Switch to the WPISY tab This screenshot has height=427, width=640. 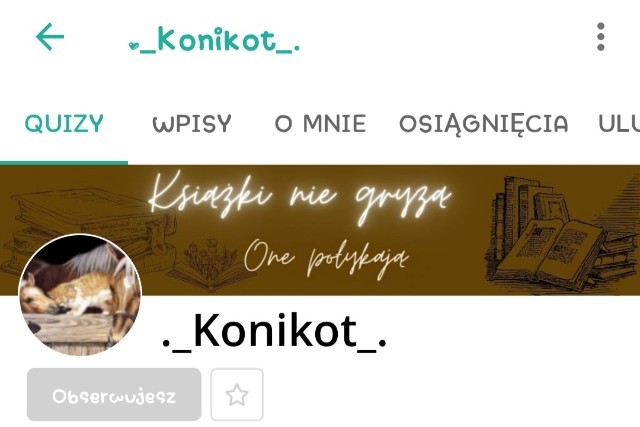[x=191, y=124]
